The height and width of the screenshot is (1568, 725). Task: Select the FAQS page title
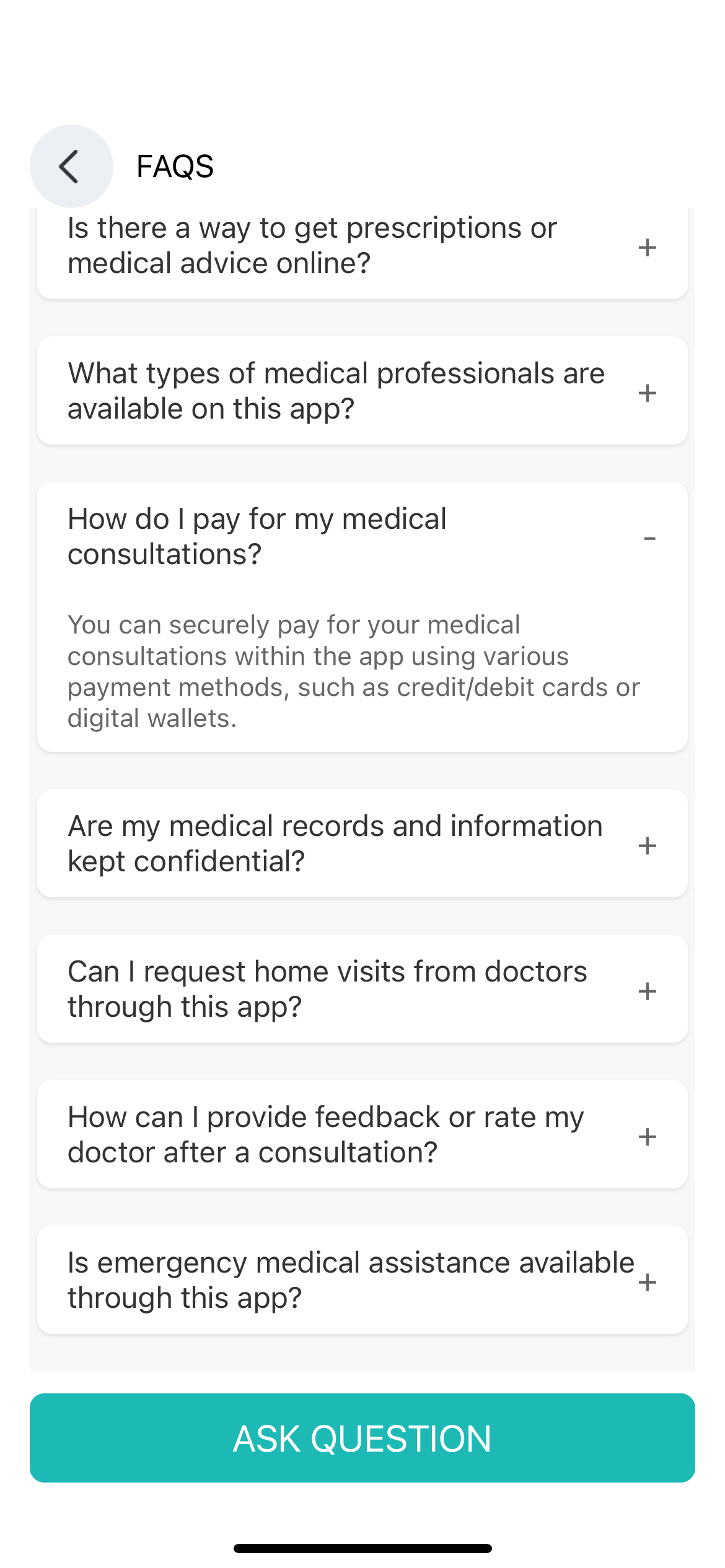[174, 166]
